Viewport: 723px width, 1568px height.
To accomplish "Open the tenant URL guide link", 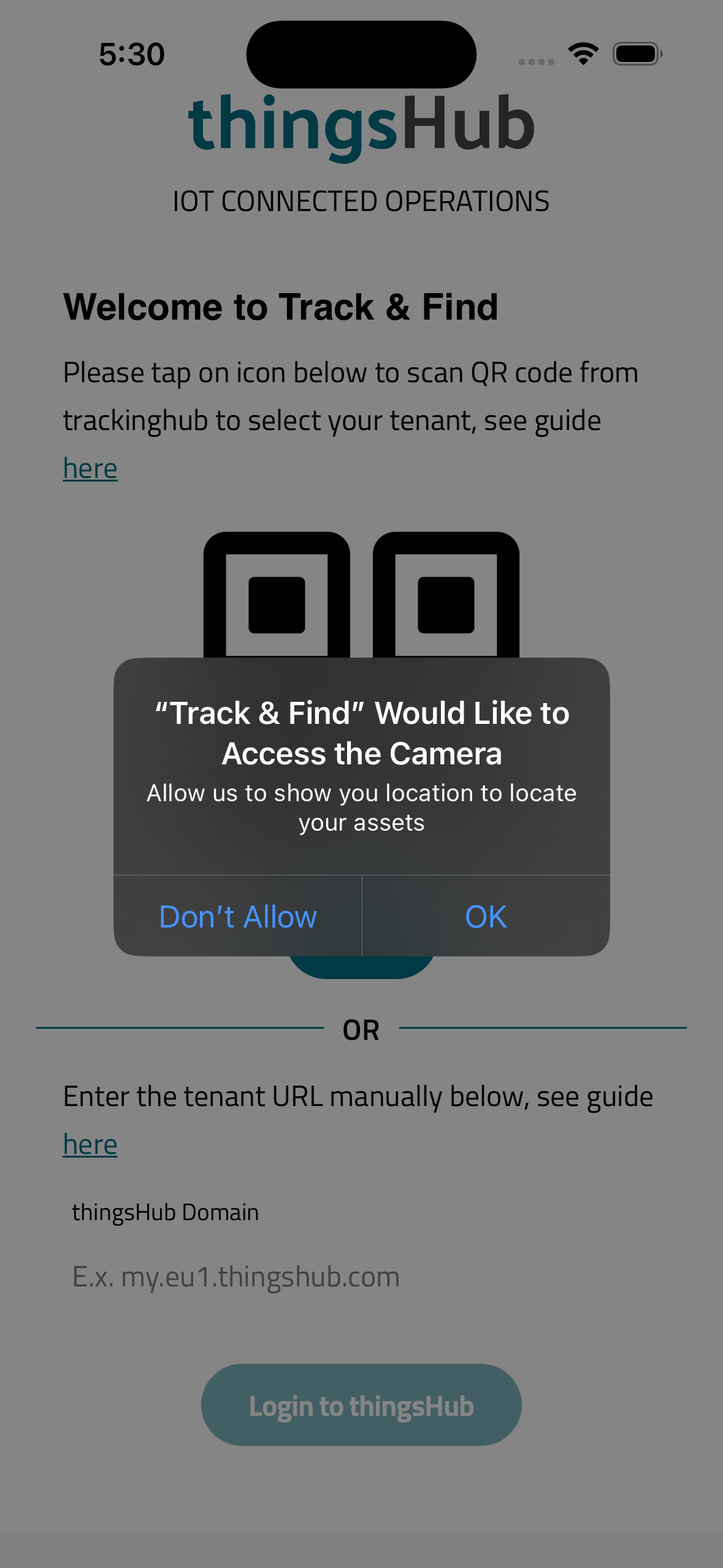I will [90, 1145].
